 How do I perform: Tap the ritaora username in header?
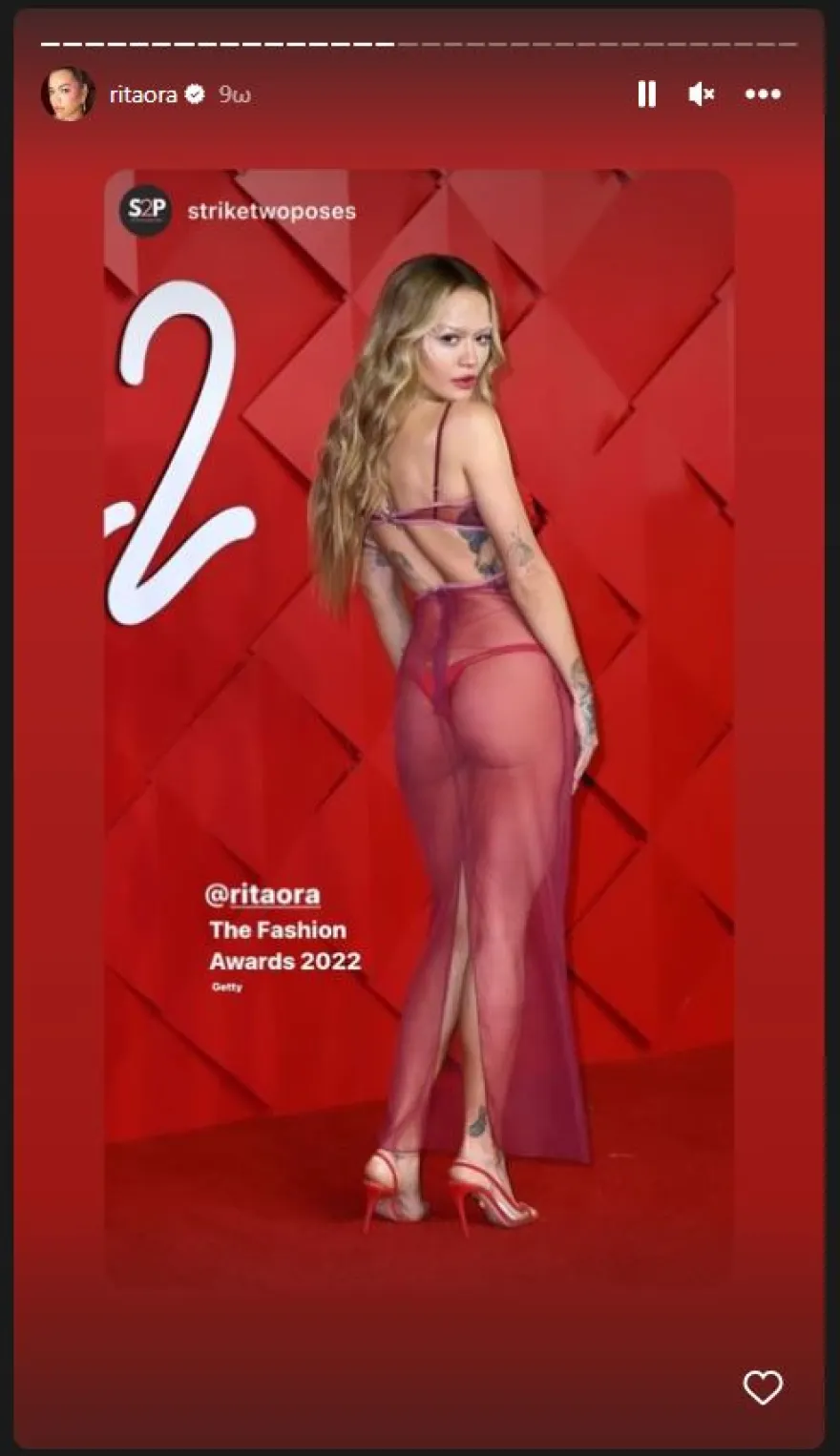[142, 94]
